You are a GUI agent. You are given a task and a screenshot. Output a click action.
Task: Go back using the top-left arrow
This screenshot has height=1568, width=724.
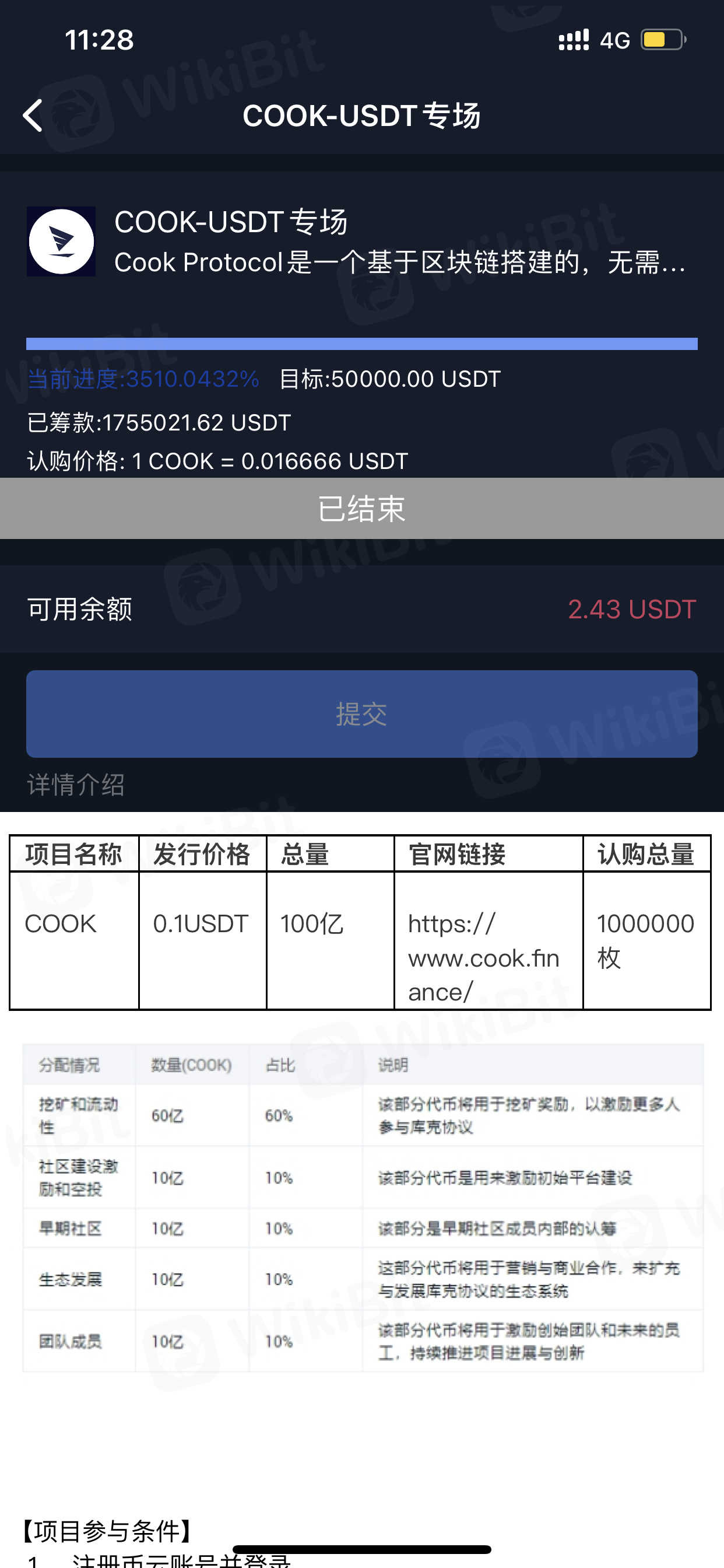[33, 116]
